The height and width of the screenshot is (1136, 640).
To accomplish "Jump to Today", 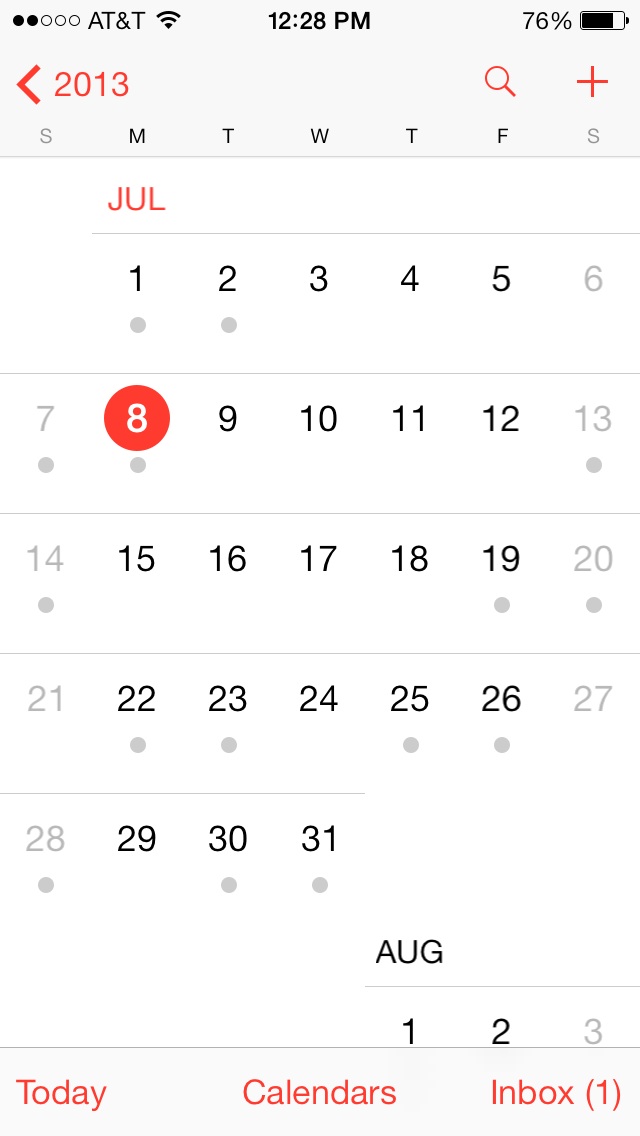I will (x=61, y=1092).
